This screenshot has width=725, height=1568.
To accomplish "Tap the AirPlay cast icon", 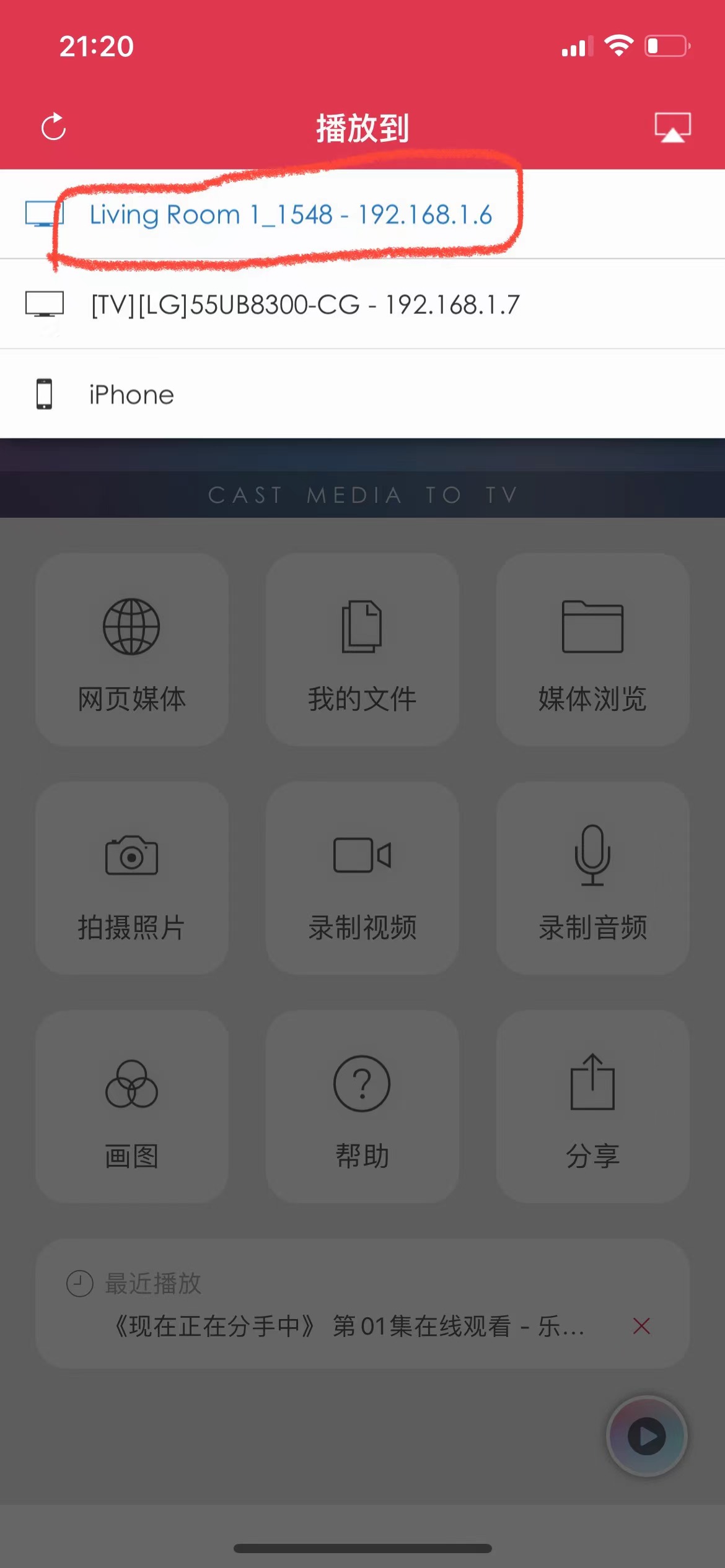I will (x=672, y=127).
